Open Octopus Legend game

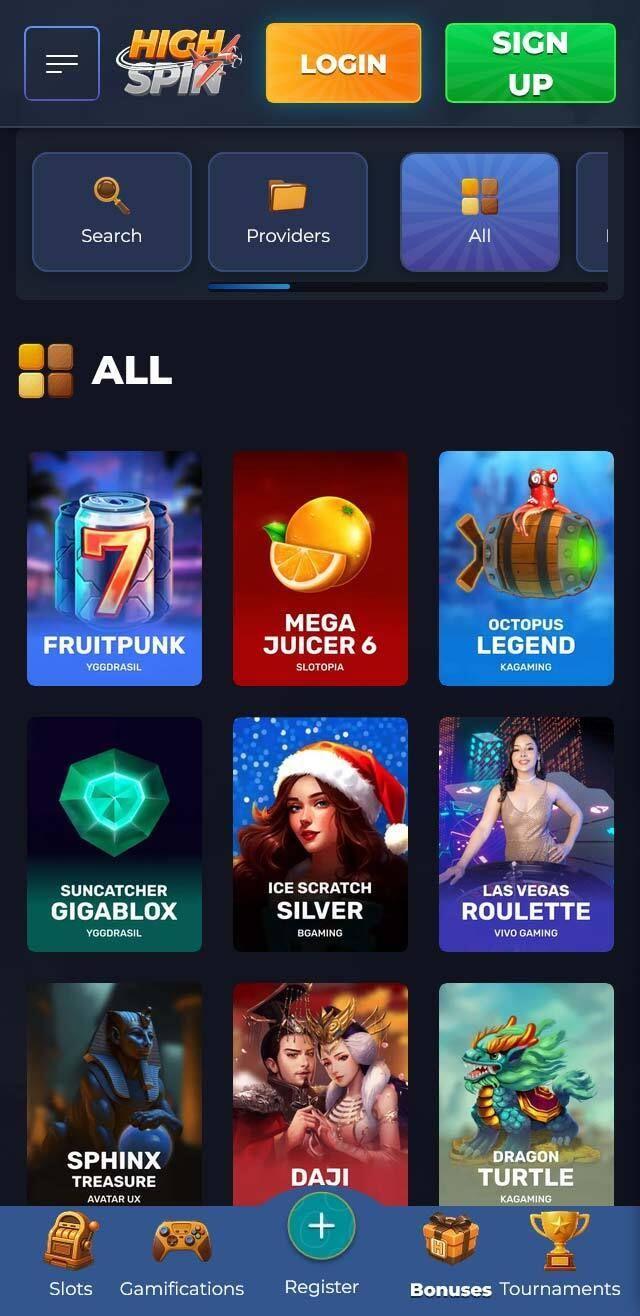tap(526, 568)
